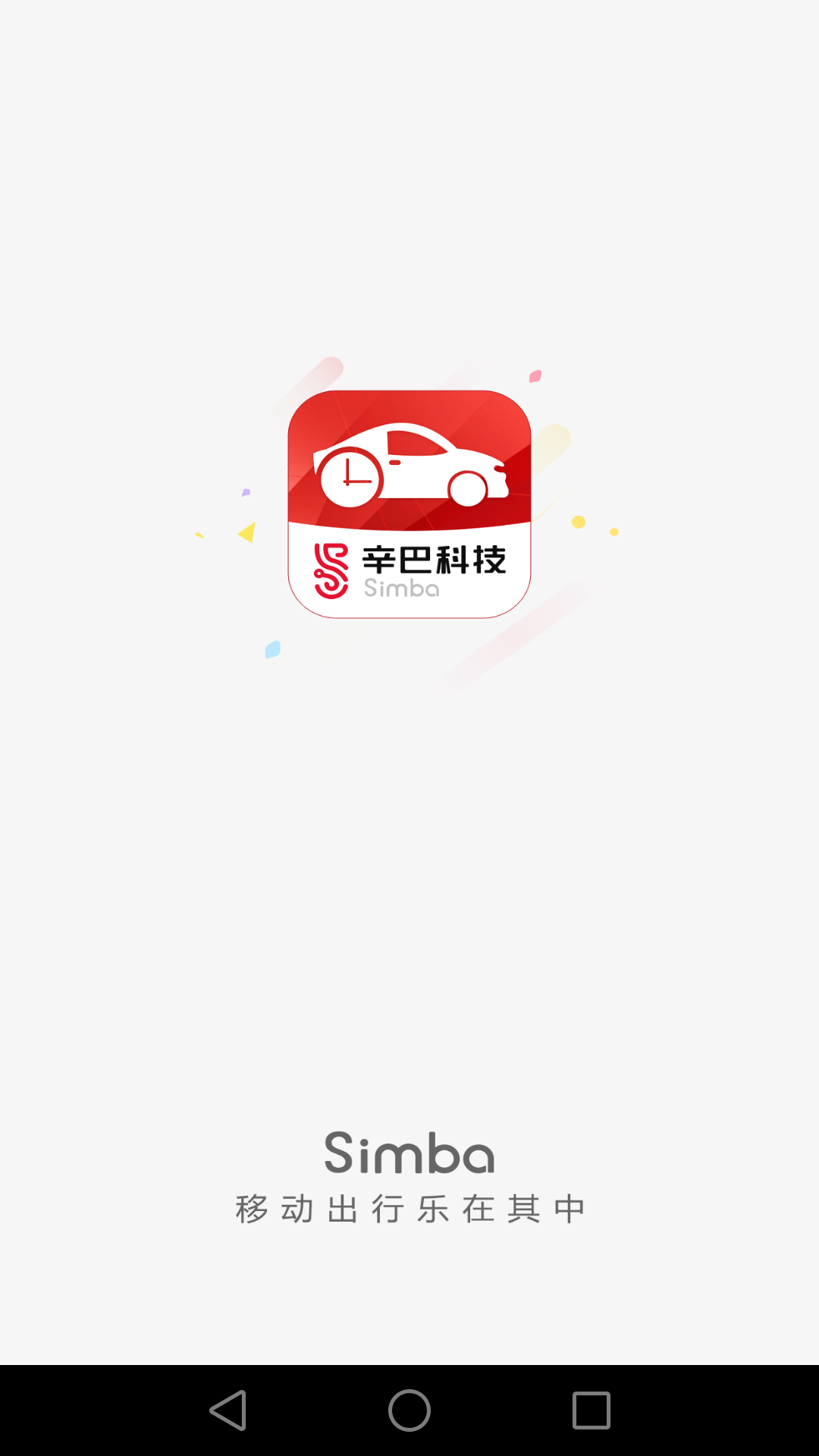The image size is (819, 1456).
Task: Go to the home screen
Action: tap(409, 1410)
